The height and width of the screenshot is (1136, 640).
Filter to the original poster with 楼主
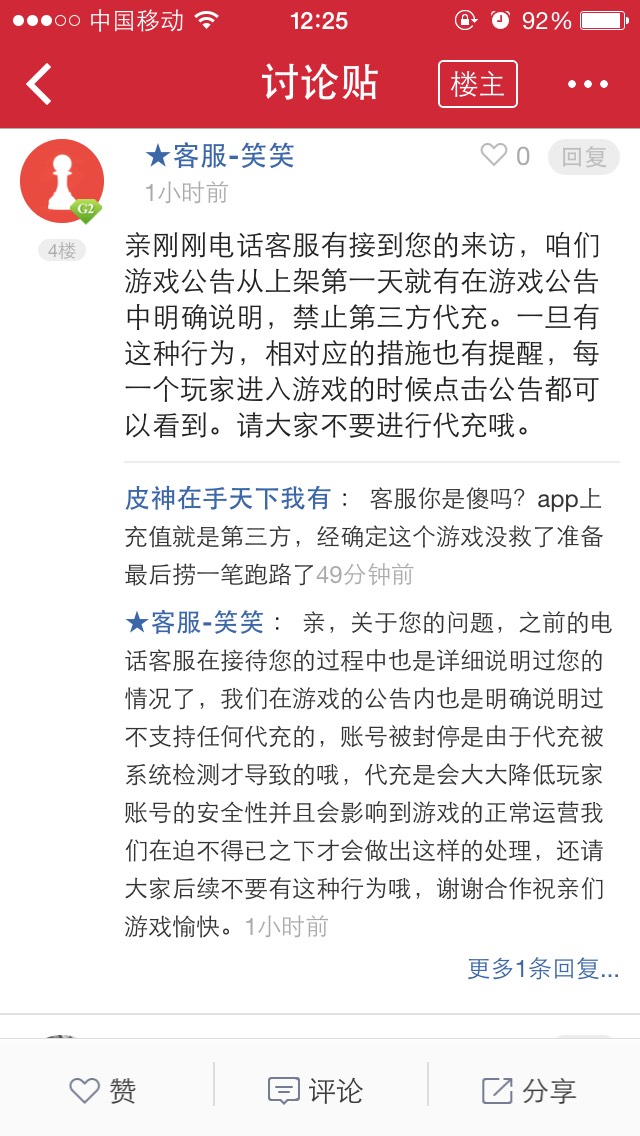coord(477,84)
